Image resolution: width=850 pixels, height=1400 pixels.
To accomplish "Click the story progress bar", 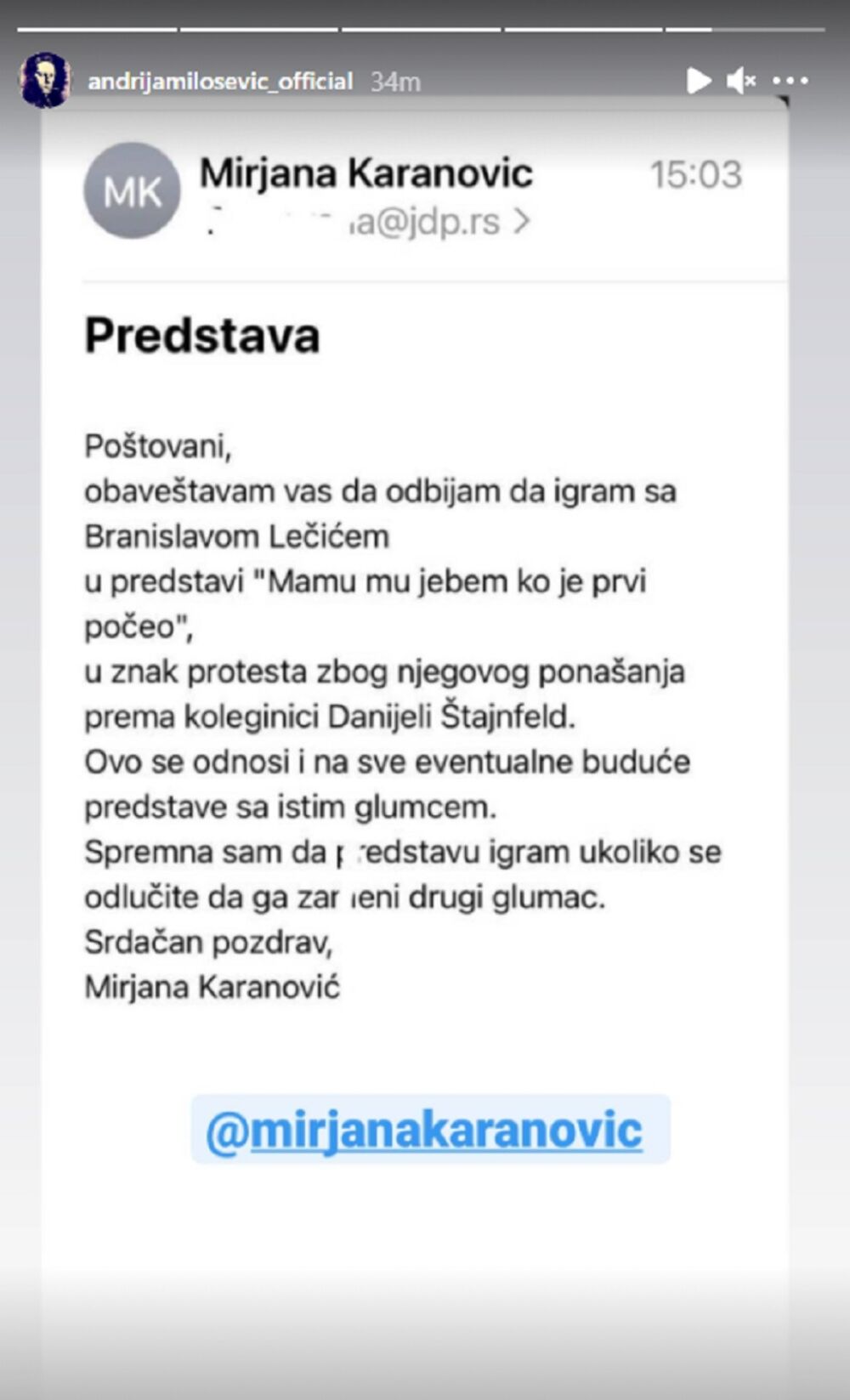I will (x=425, y=30).
